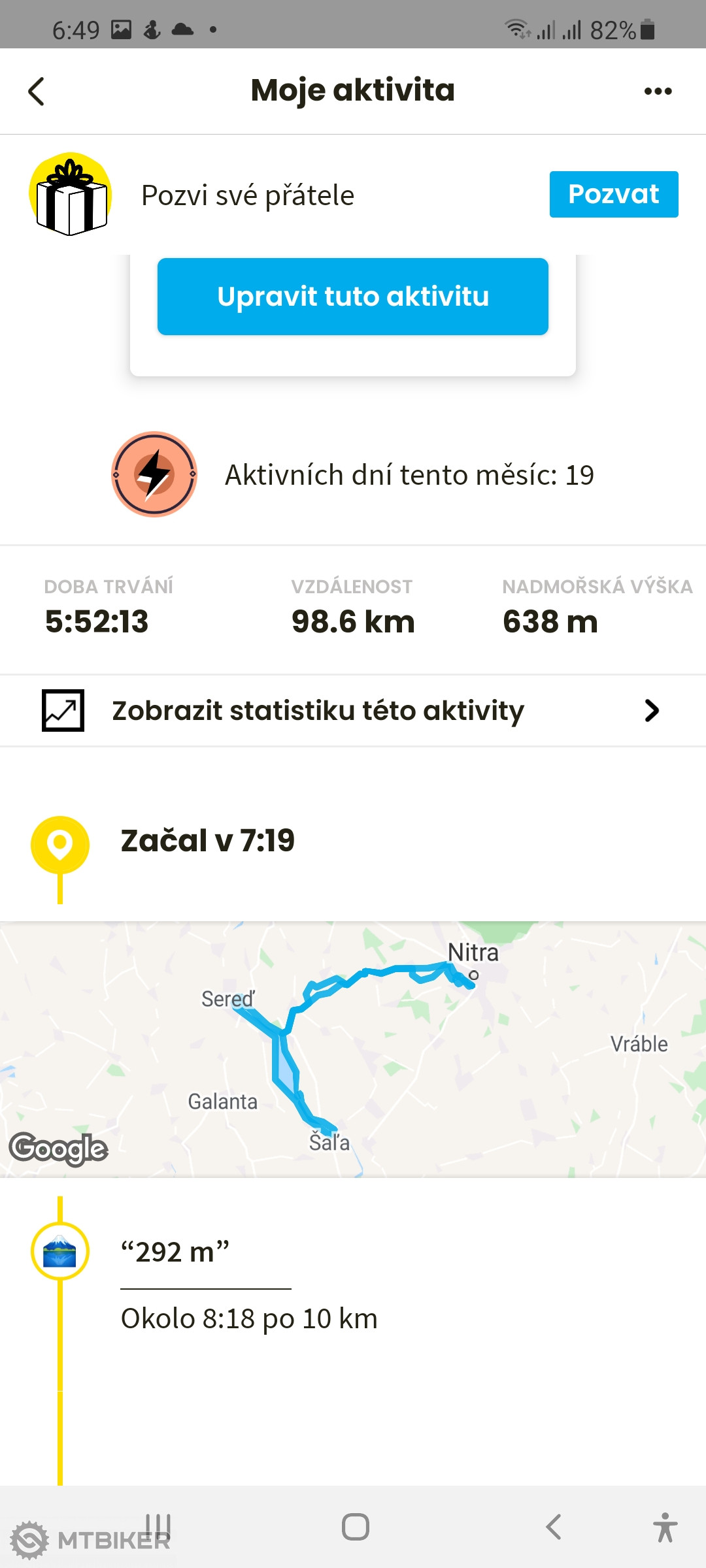Tap the system home button
The width and height of the screenshot is (706, 1568).
[355, 1527]
